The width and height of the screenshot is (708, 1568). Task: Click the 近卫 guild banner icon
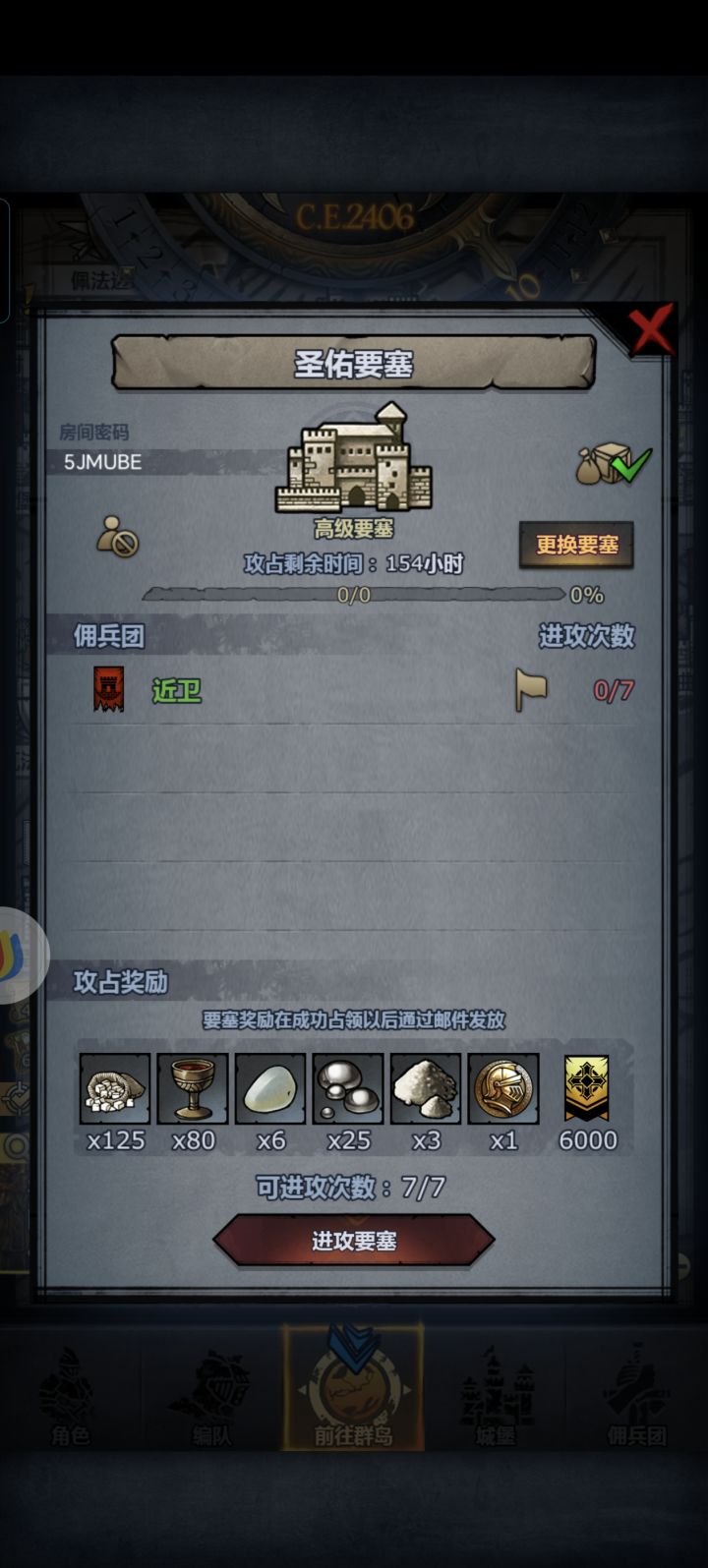[108, 691]
